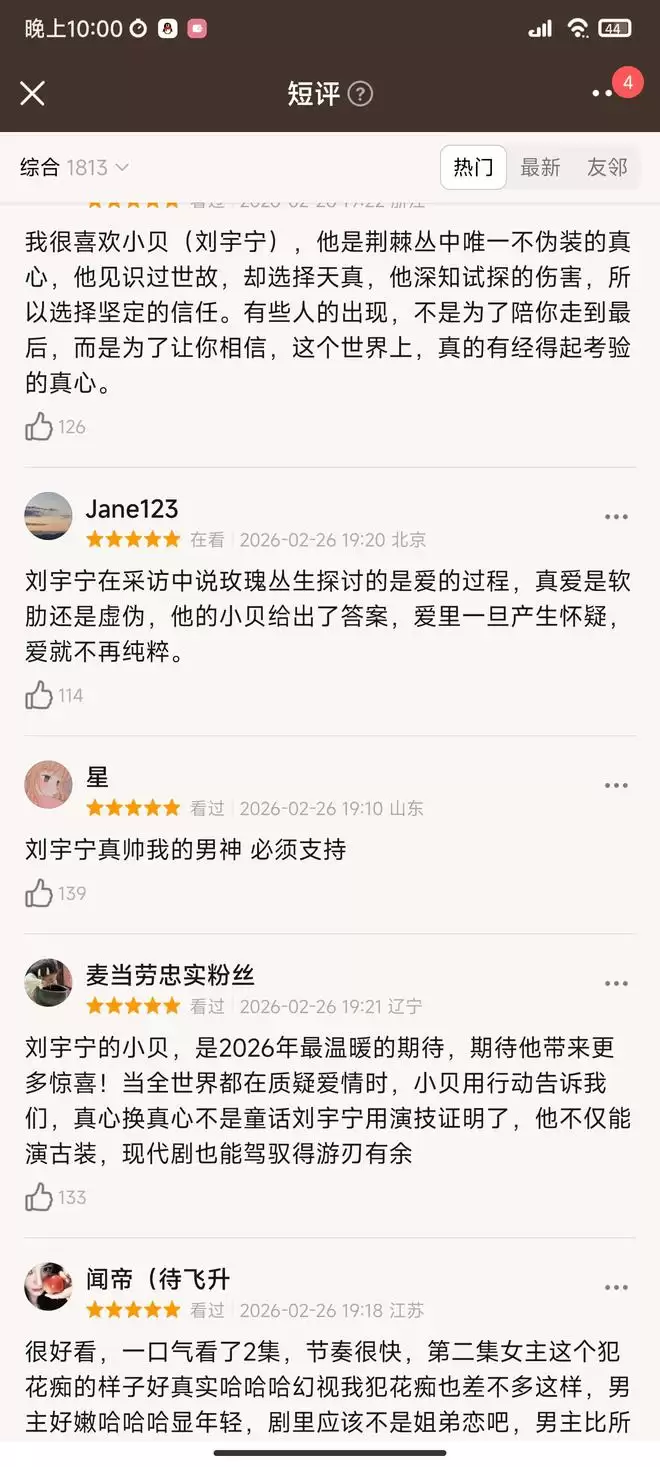Viewport: 660px width, 1467px height.
Task: Like Jane123's review
Action: coord(40,695)
